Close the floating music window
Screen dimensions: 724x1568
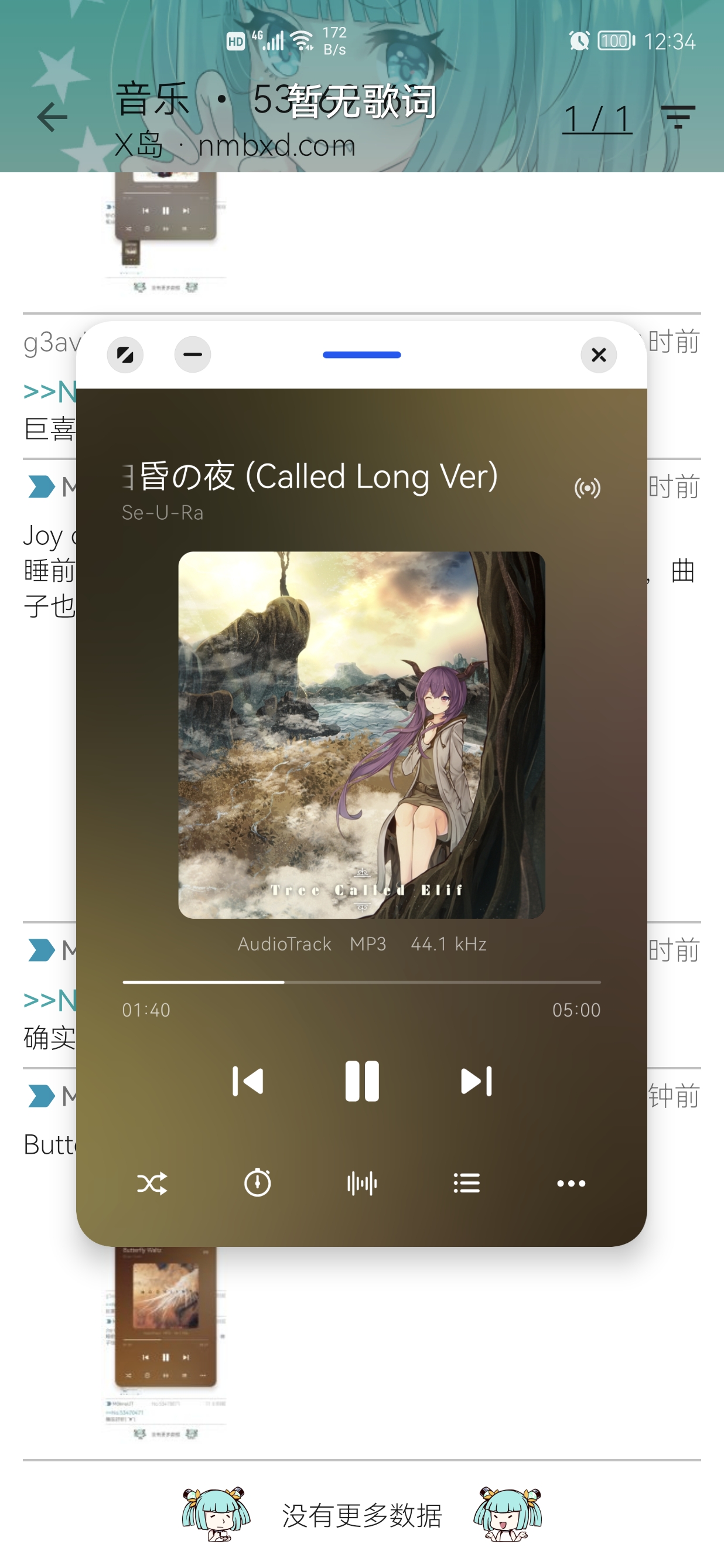coord(599,355)
